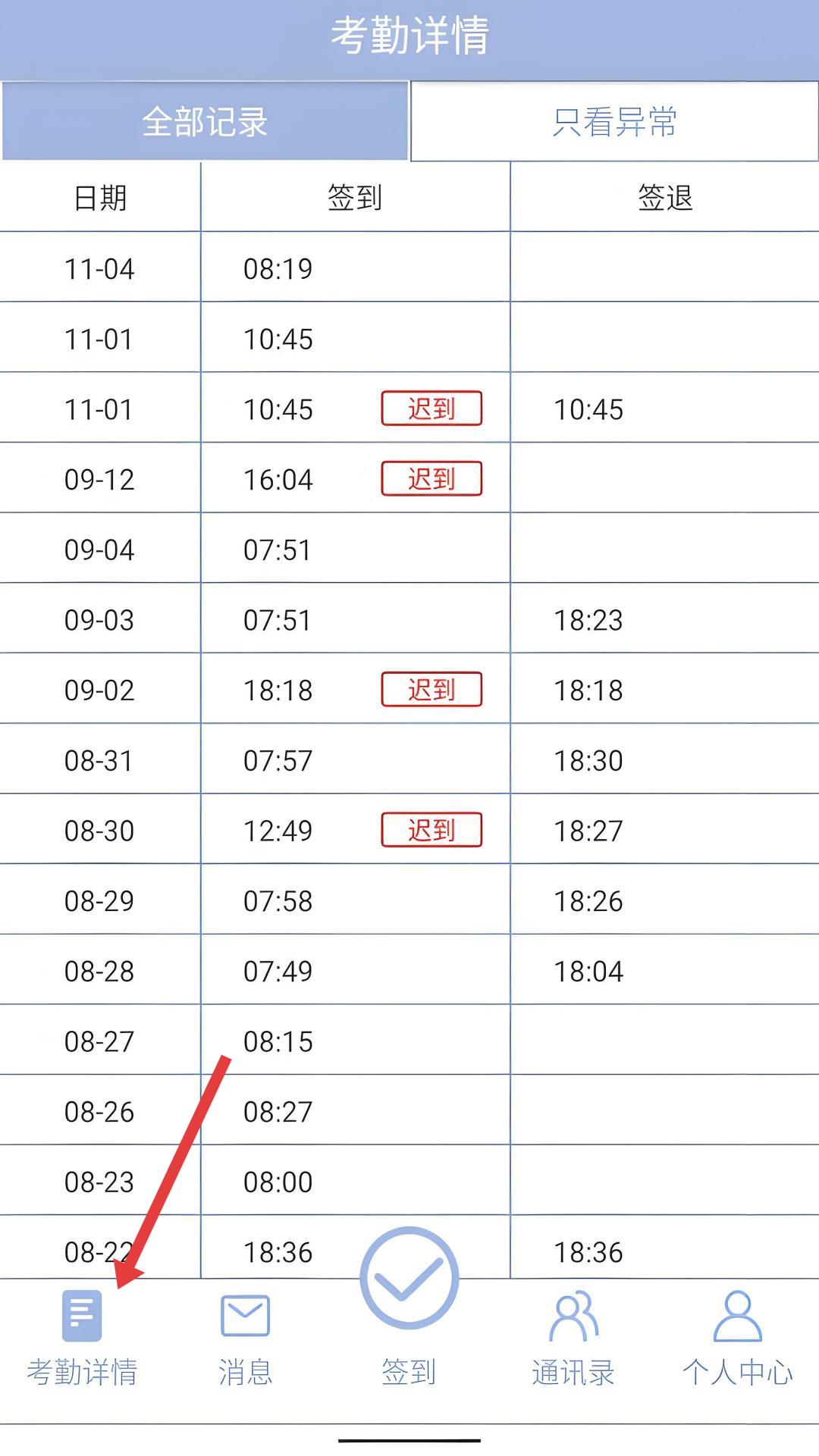Open the 通讯录 contacts tab

click(573, 1339)
